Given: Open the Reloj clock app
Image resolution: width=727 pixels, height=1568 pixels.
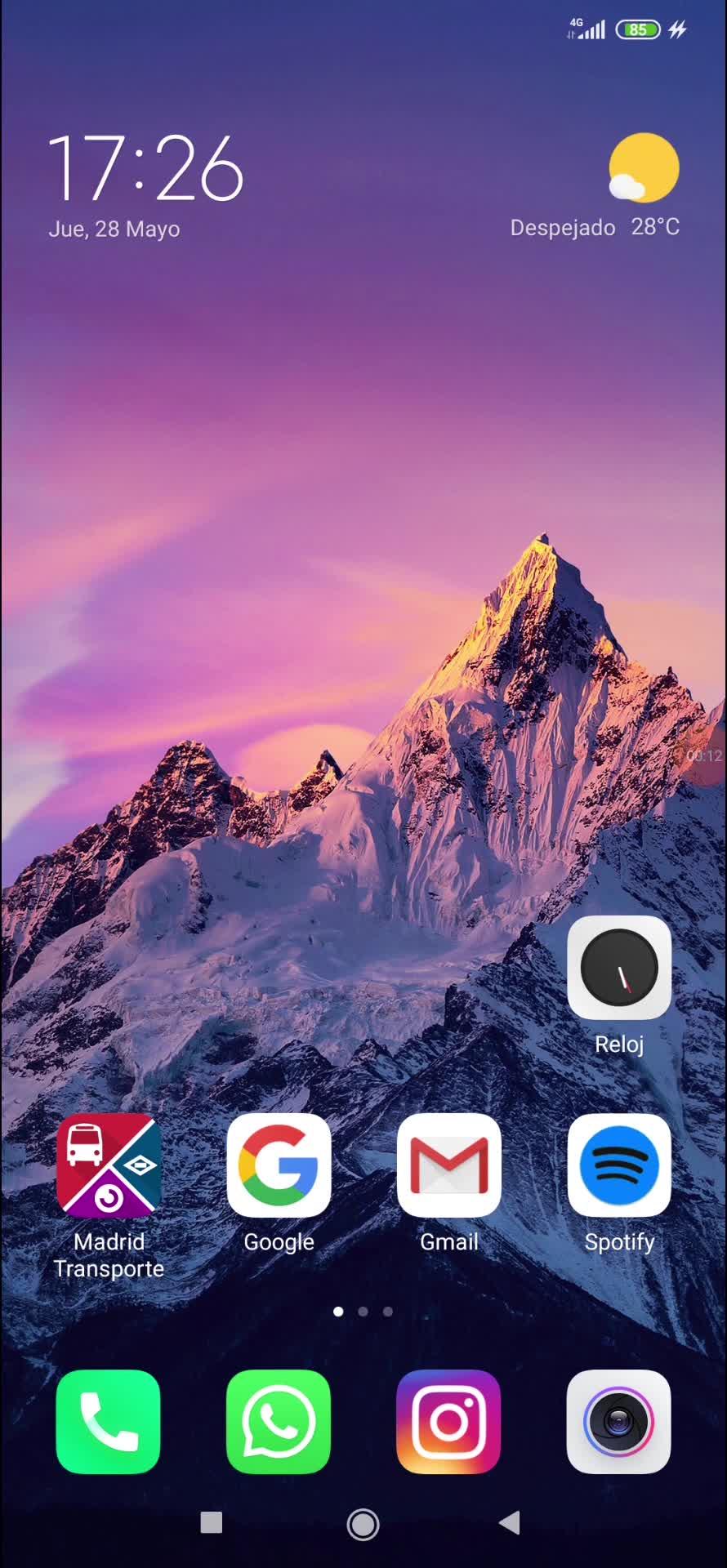Looking at the screenshot, I should pos(619,968).
